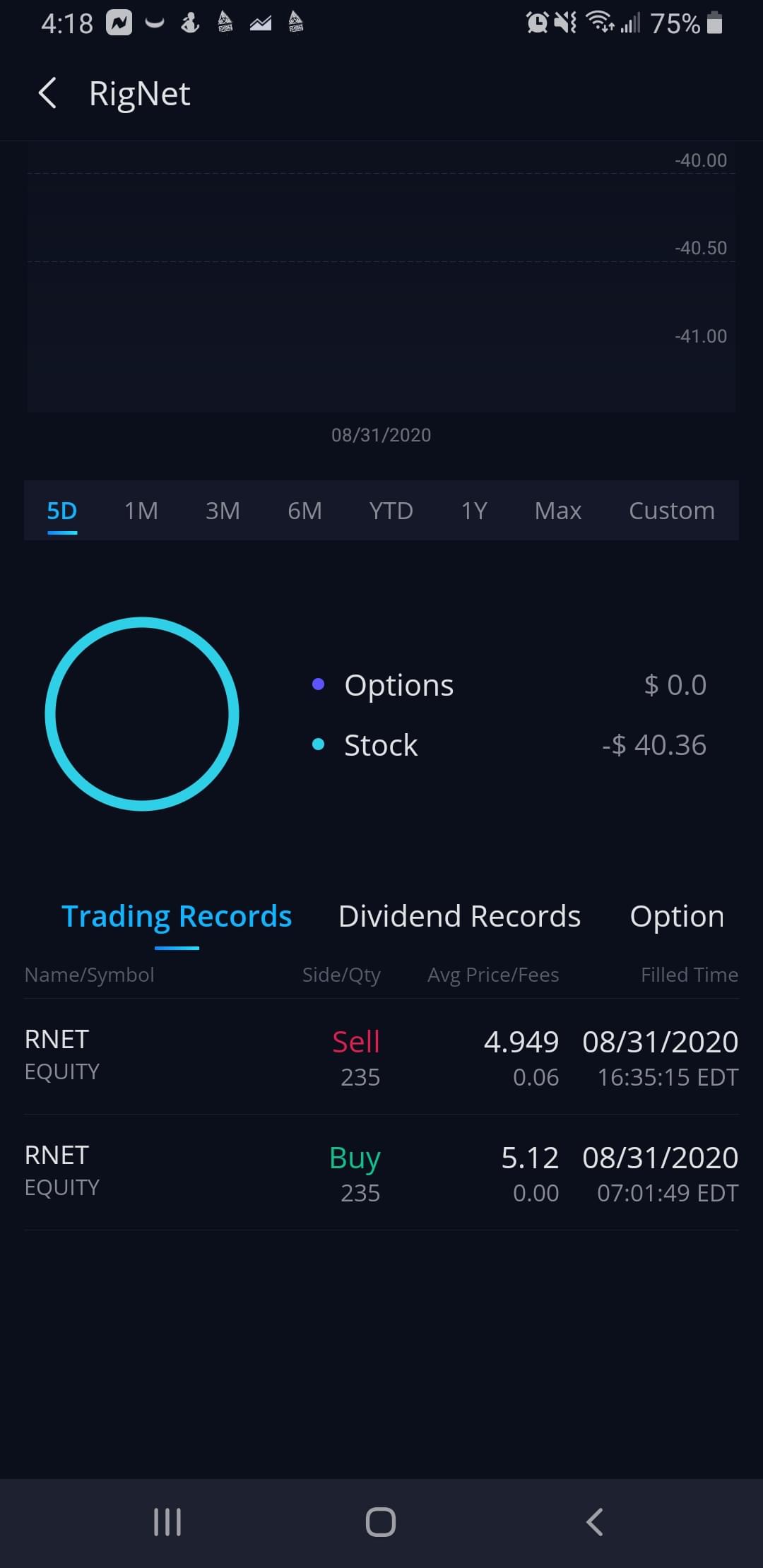Open the RNET Buy trade record

coord(381,1173)
